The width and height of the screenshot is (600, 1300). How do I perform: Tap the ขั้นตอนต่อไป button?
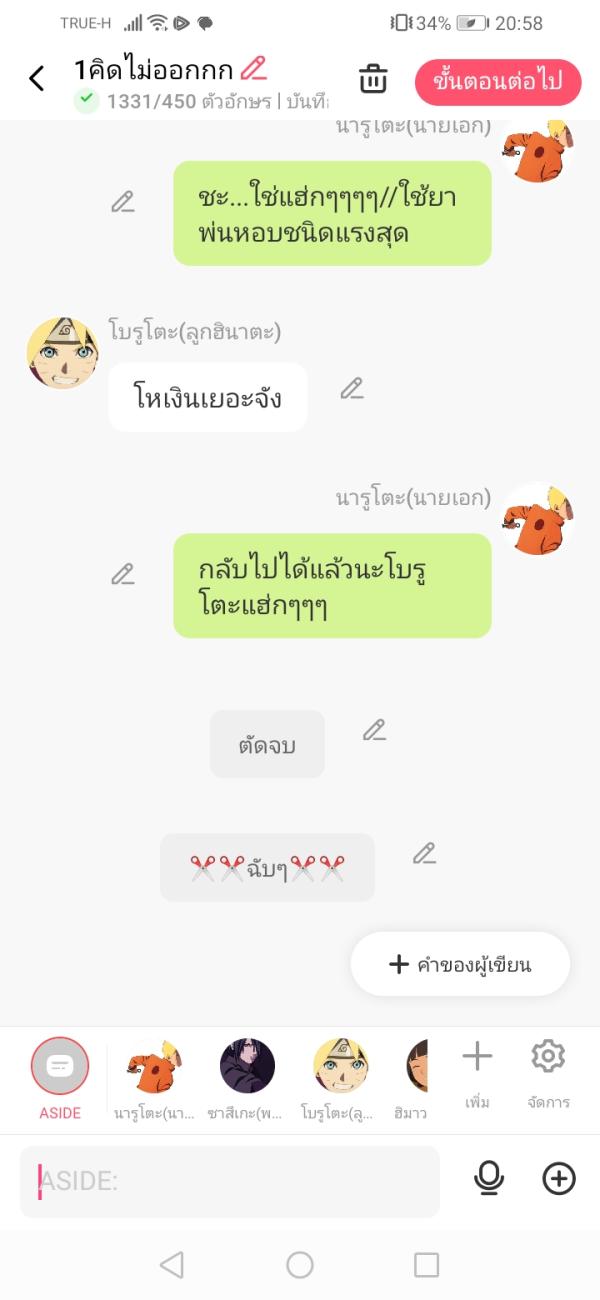click(497, 81)
